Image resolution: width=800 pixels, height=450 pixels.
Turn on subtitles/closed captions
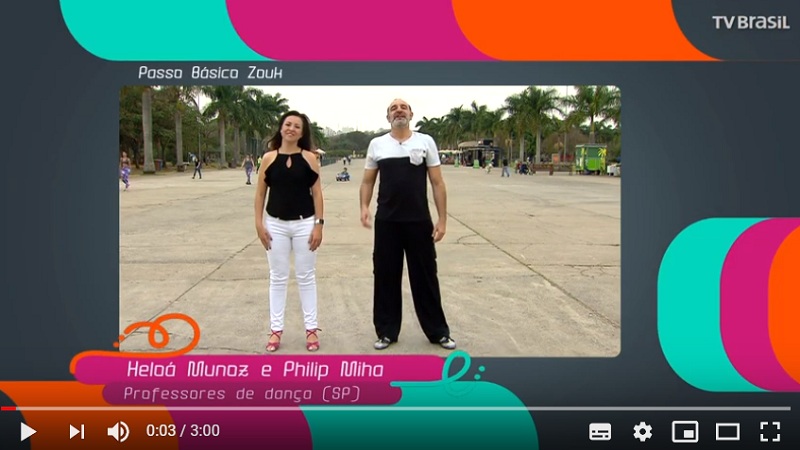tap(600, 431)
